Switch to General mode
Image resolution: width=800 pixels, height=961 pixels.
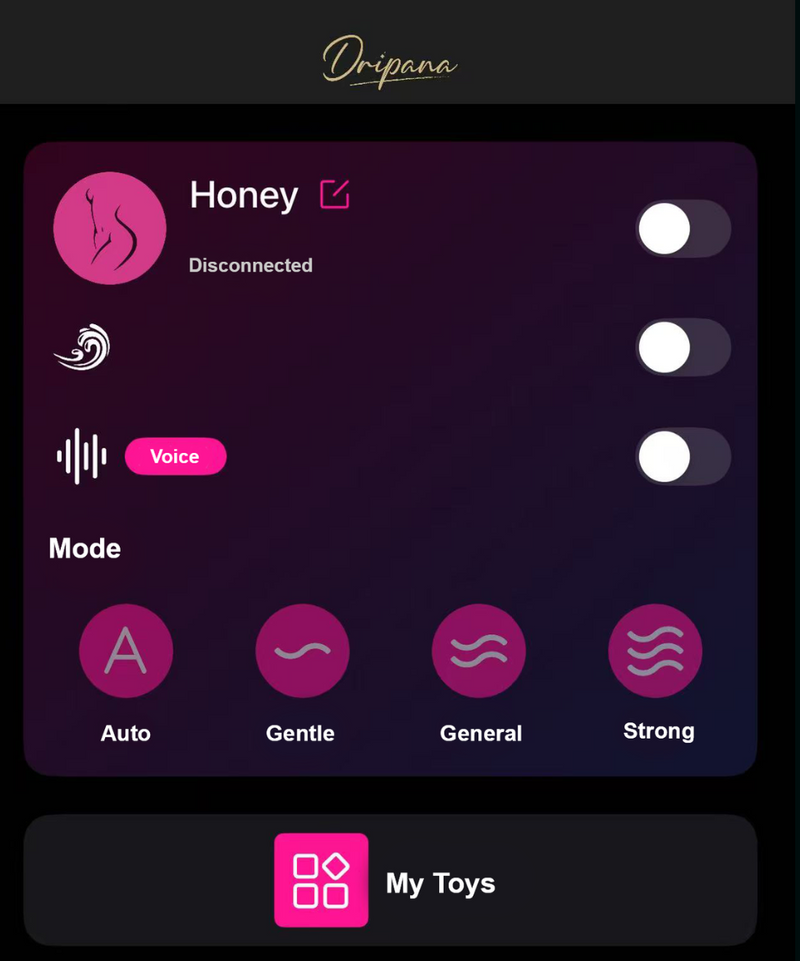(479, 651)
